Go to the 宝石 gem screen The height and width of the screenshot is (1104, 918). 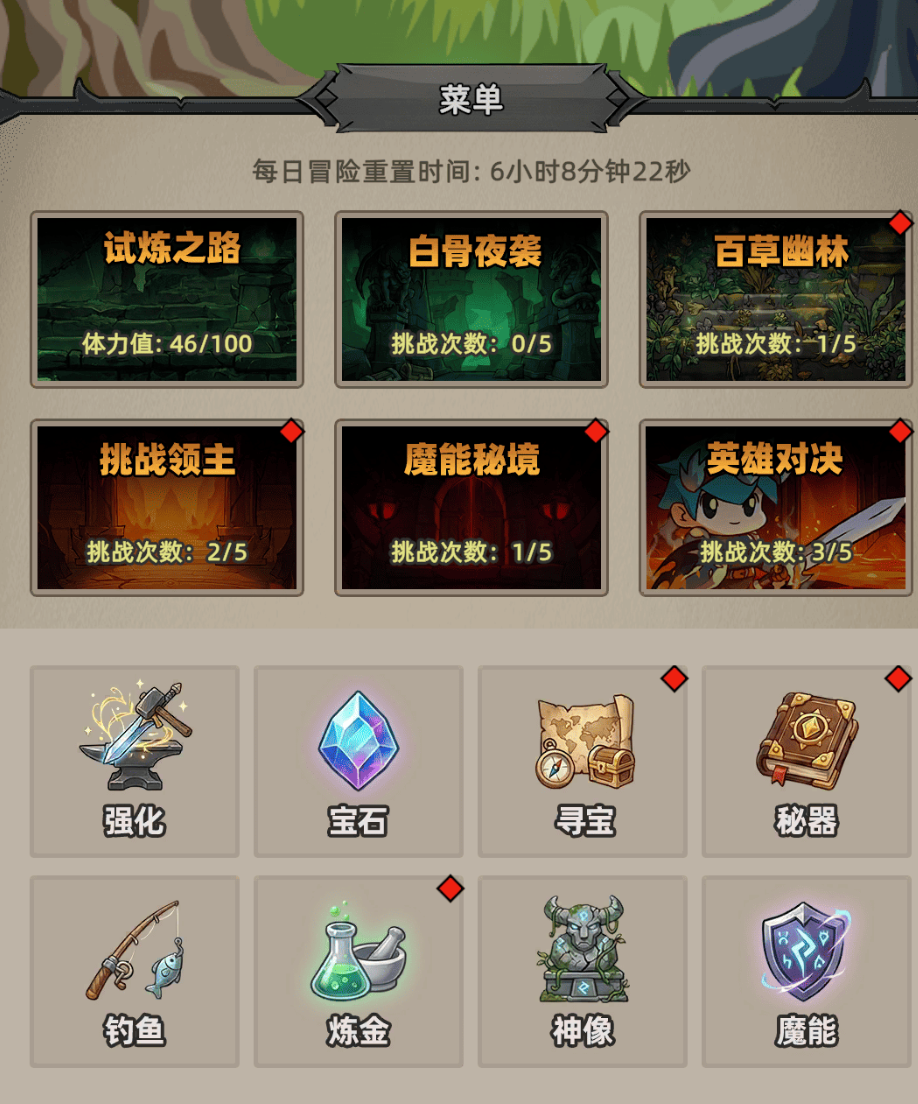click(x=358, y=761)
